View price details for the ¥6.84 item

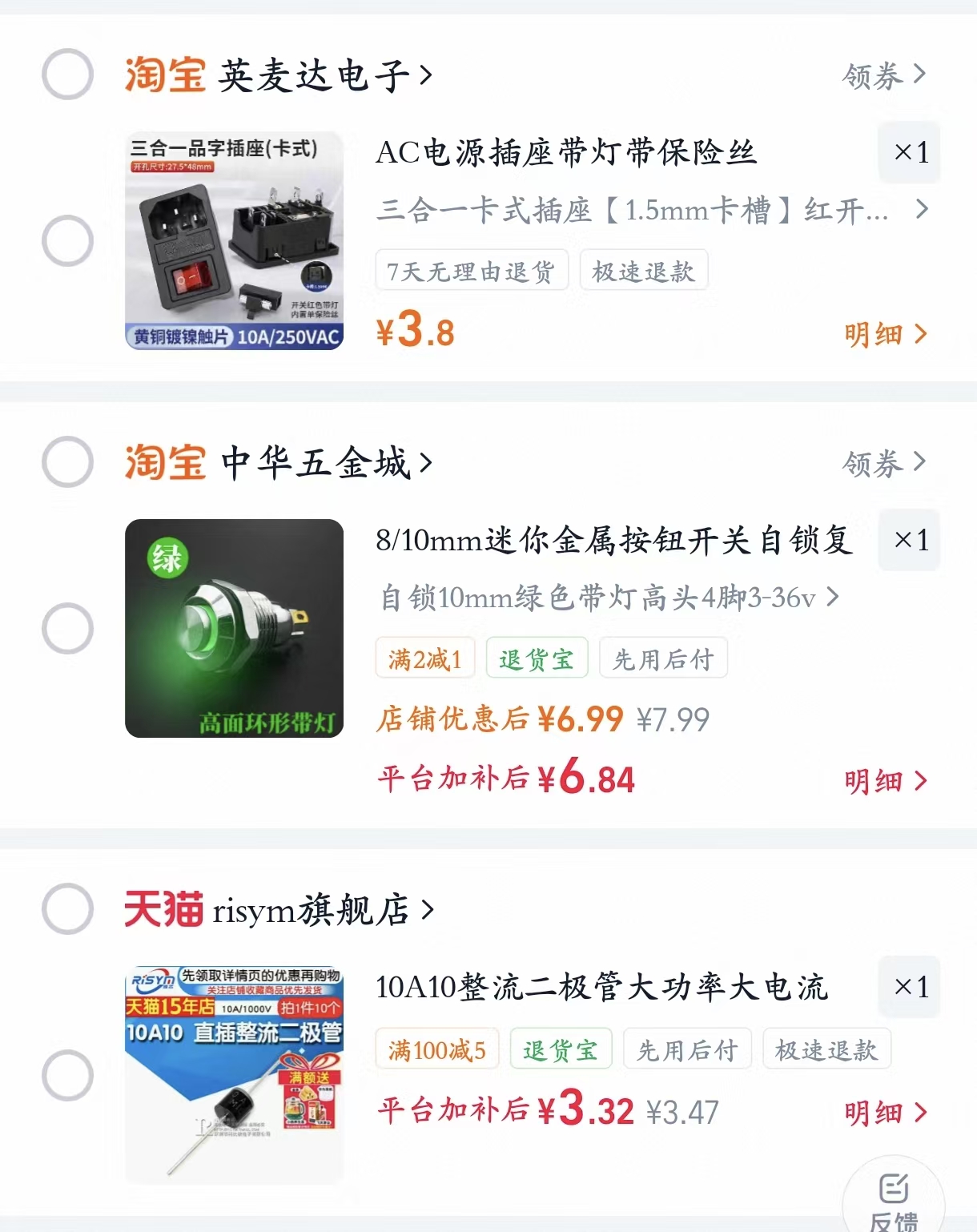click(885, 781)
